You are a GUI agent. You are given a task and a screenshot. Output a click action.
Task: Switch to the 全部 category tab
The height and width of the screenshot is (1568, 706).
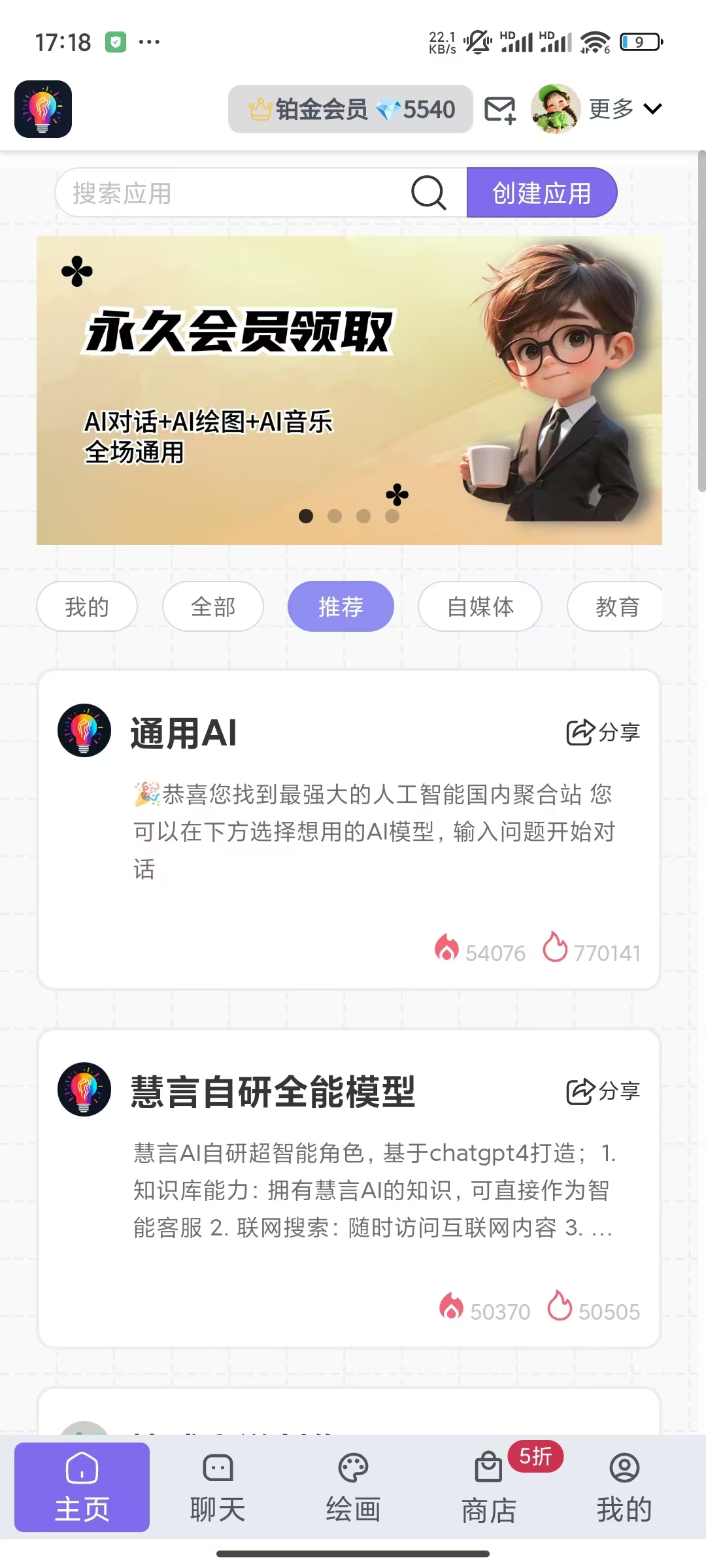[212, 606]
